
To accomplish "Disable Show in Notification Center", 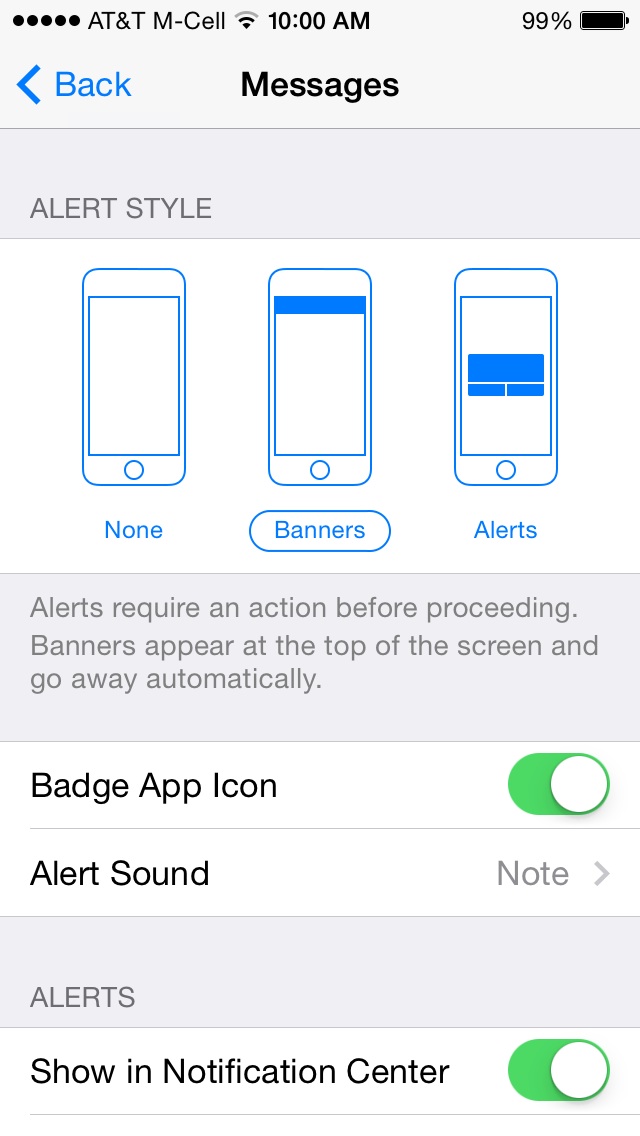I will pyautogui.click(x=558, y=1070).
